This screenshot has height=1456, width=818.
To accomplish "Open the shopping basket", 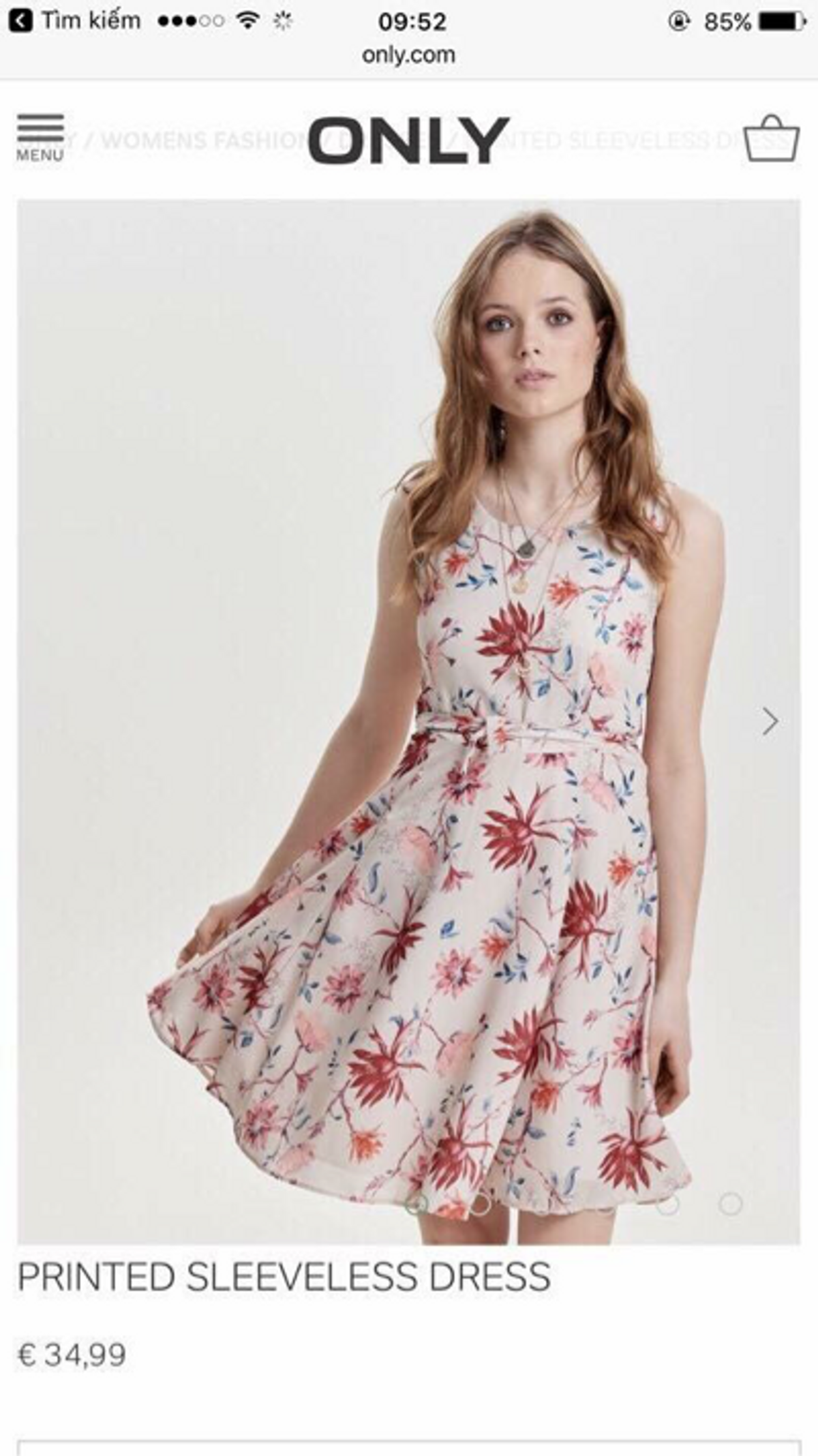I will [x=771, y=138].
